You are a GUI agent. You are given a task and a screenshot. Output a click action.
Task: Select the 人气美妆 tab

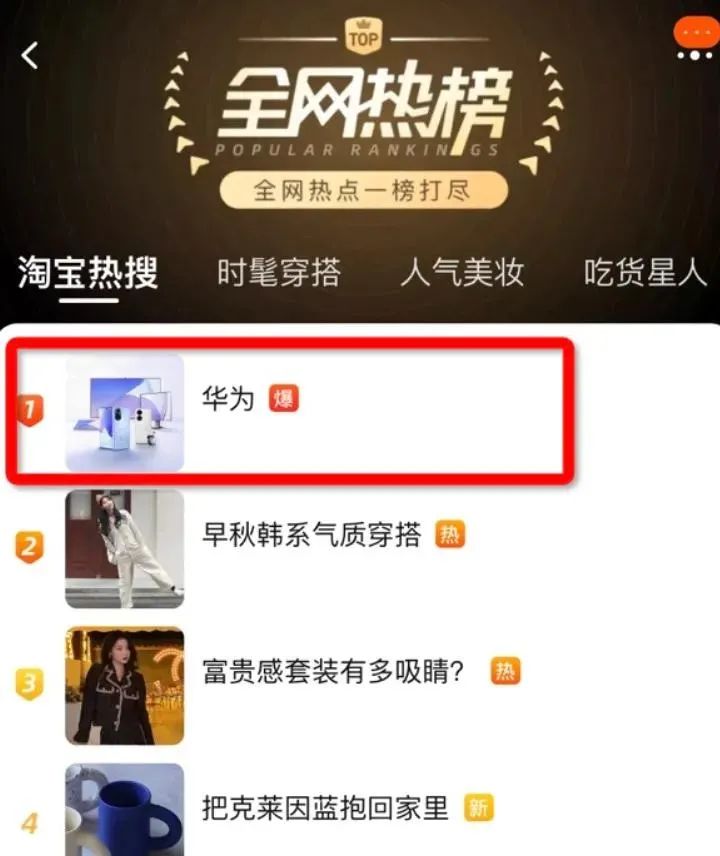pos(462,273)
